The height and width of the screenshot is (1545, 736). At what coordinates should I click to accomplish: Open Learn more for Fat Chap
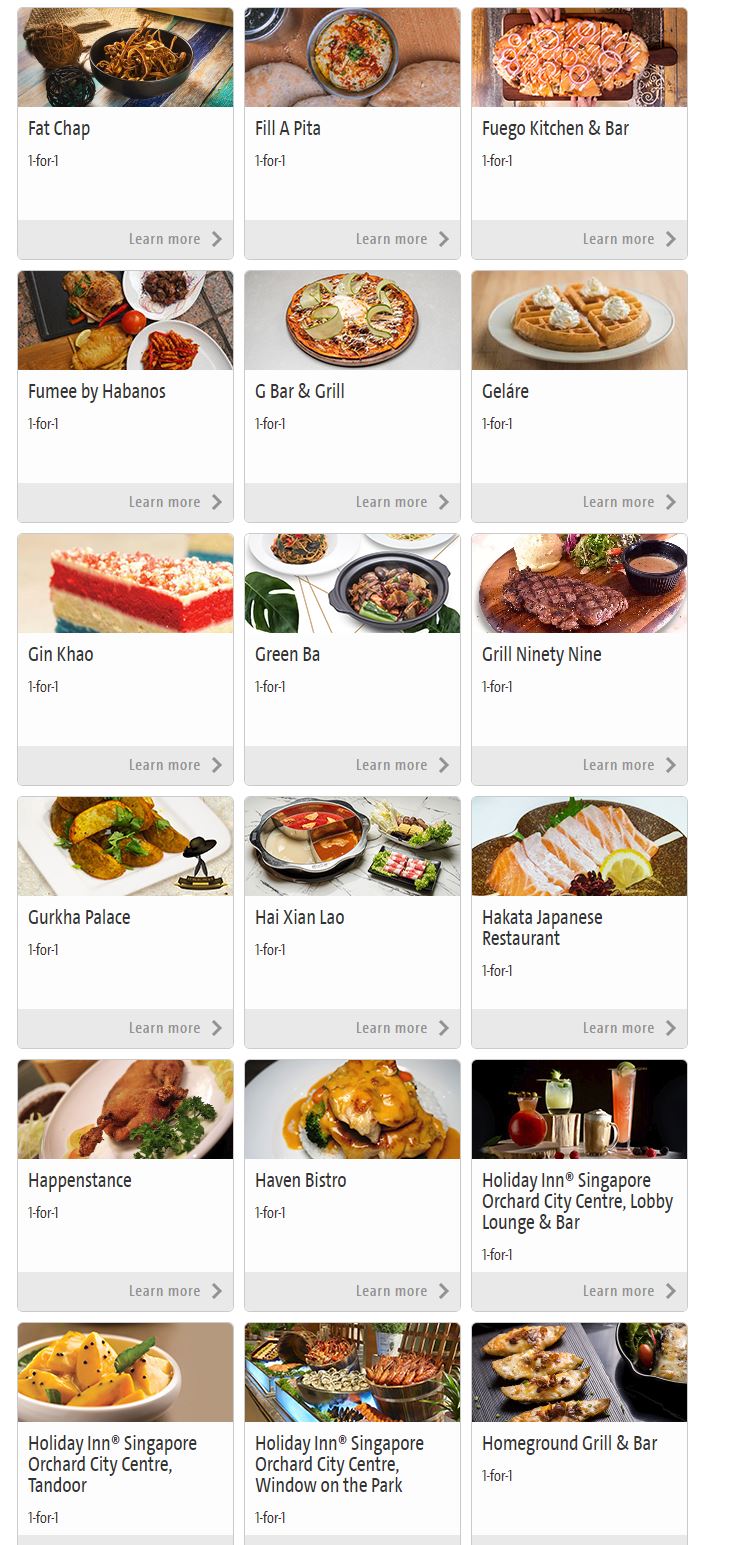point(175,239)
